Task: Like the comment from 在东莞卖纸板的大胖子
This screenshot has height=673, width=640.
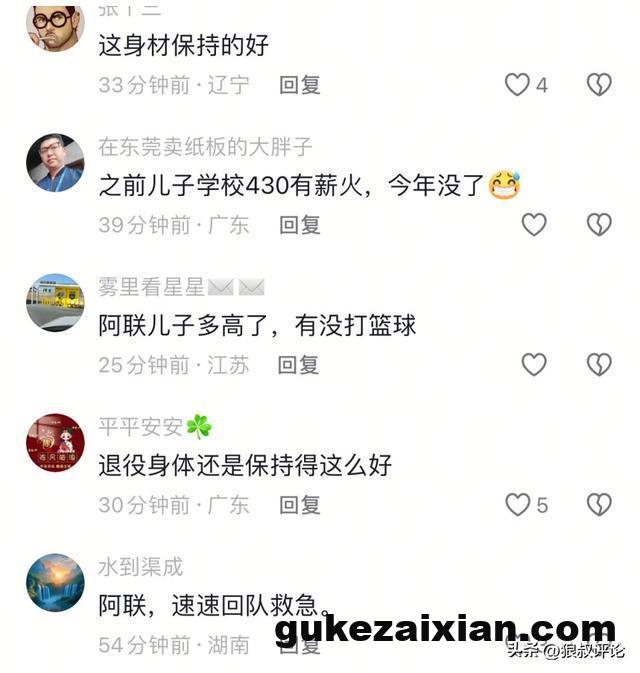Action: click(534, 225)
